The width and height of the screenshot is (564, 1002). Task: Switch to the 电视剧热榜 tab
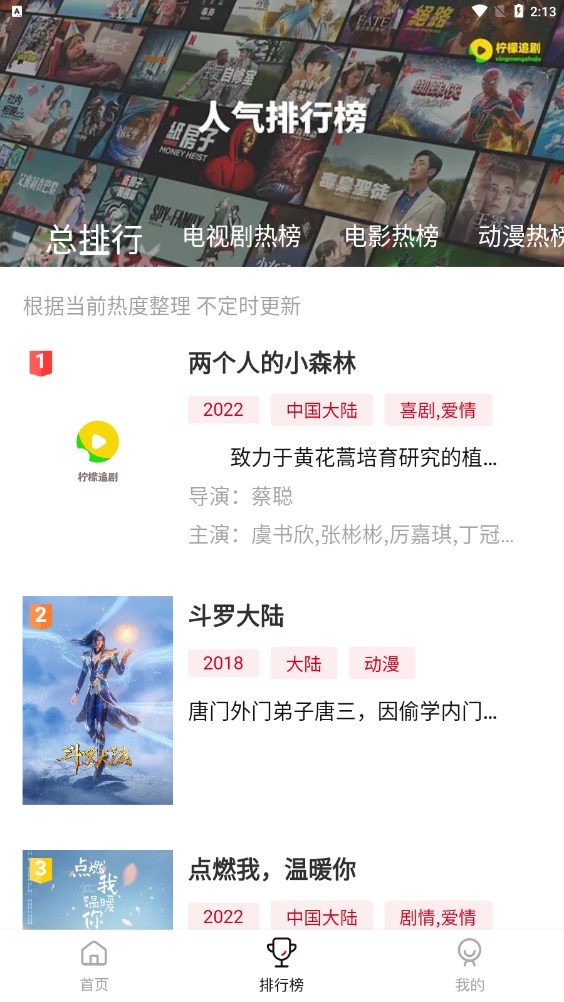pyautogui.click(x=242, y=236)
